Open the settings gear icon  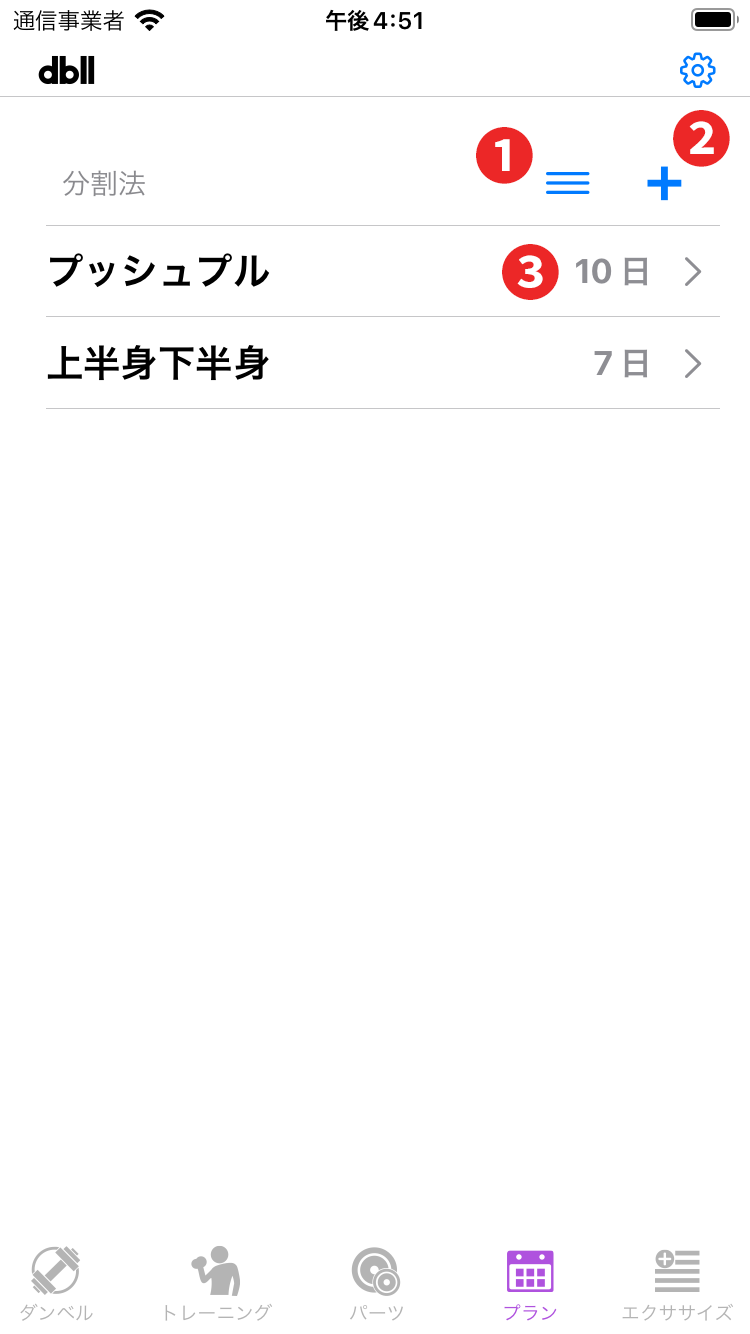pyautogui.click(x=697, y=70)
